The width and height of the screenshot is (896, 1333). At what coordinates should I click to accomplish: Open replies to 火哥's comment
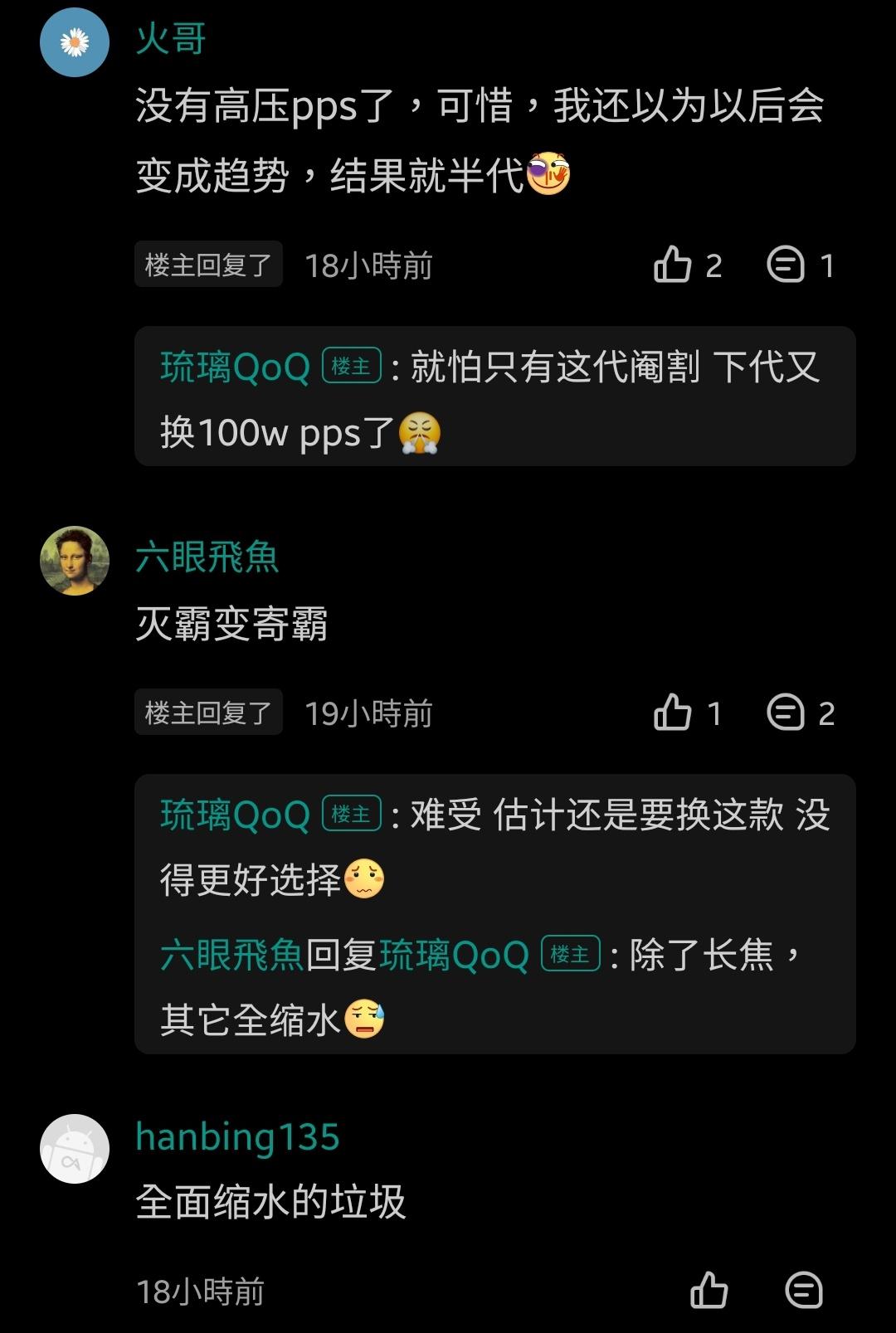(786, 265)
